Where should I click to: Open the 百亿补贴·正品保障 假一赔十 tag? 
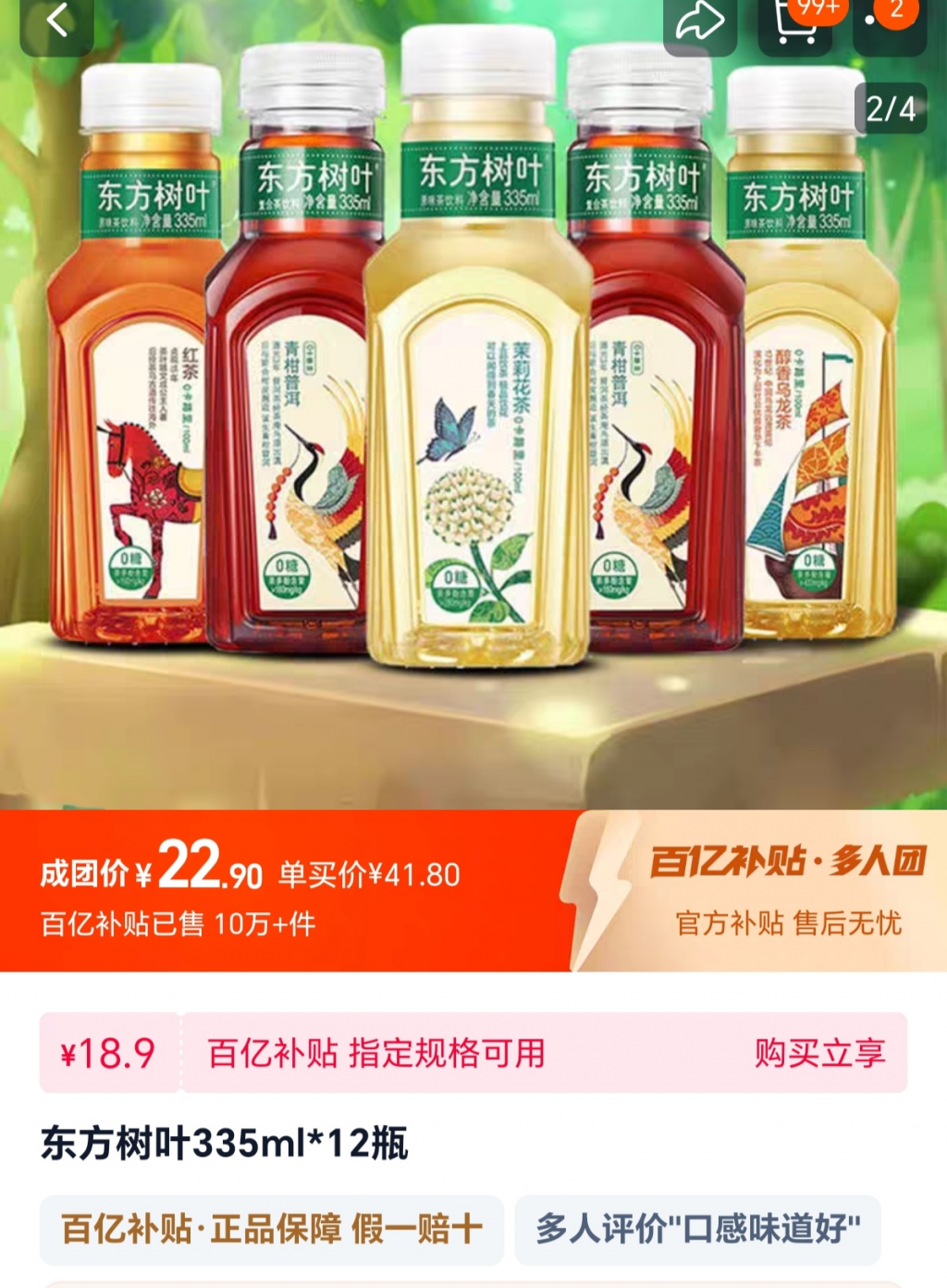point(272,1230)
